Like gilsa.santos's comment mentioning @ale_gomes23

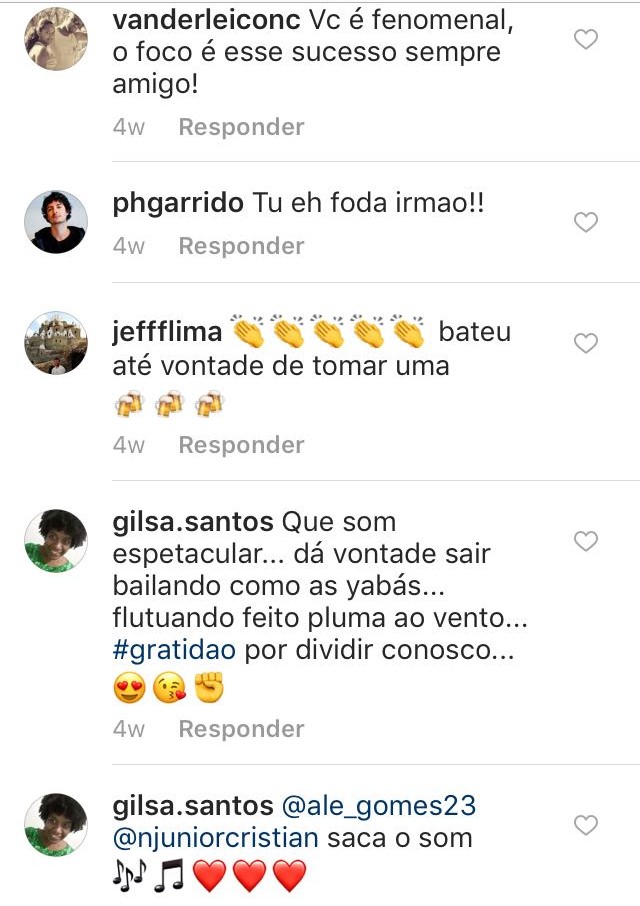pyautogui.click(x=586, y=825)
